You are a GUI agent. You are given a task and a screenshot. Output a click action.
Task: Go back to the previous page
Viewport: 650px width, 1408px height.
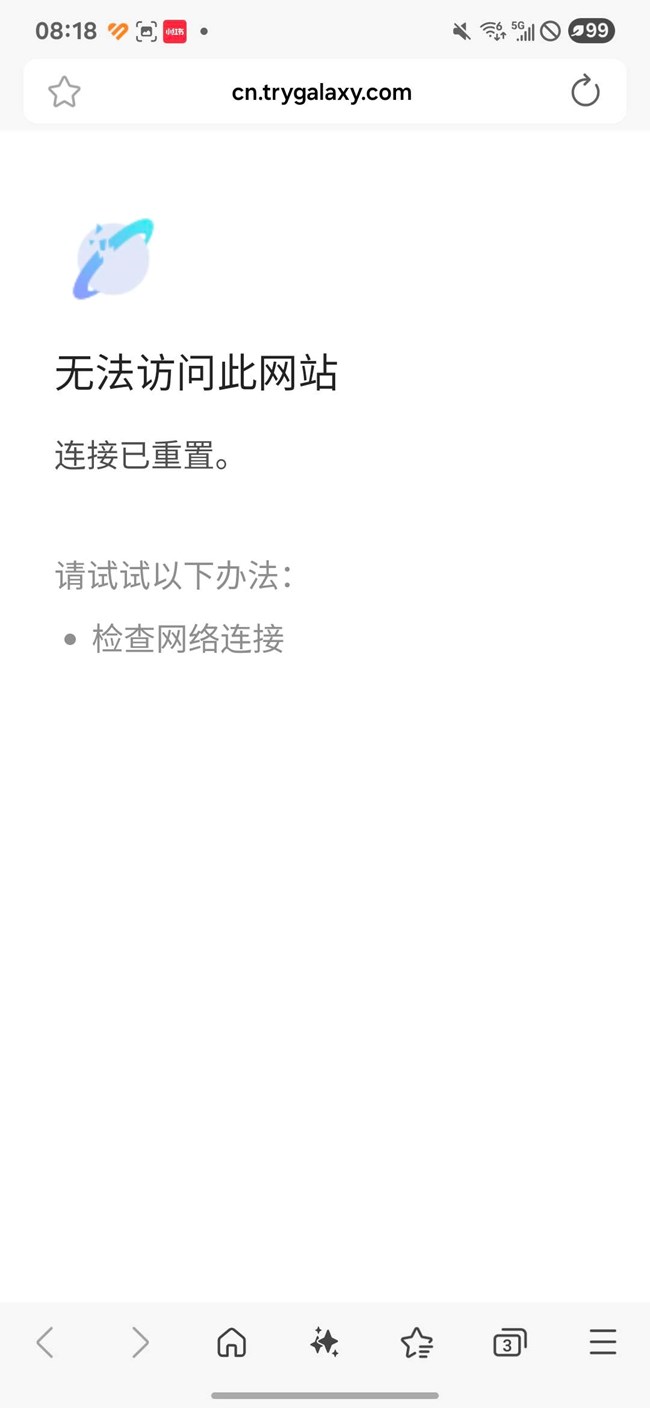45,1342
